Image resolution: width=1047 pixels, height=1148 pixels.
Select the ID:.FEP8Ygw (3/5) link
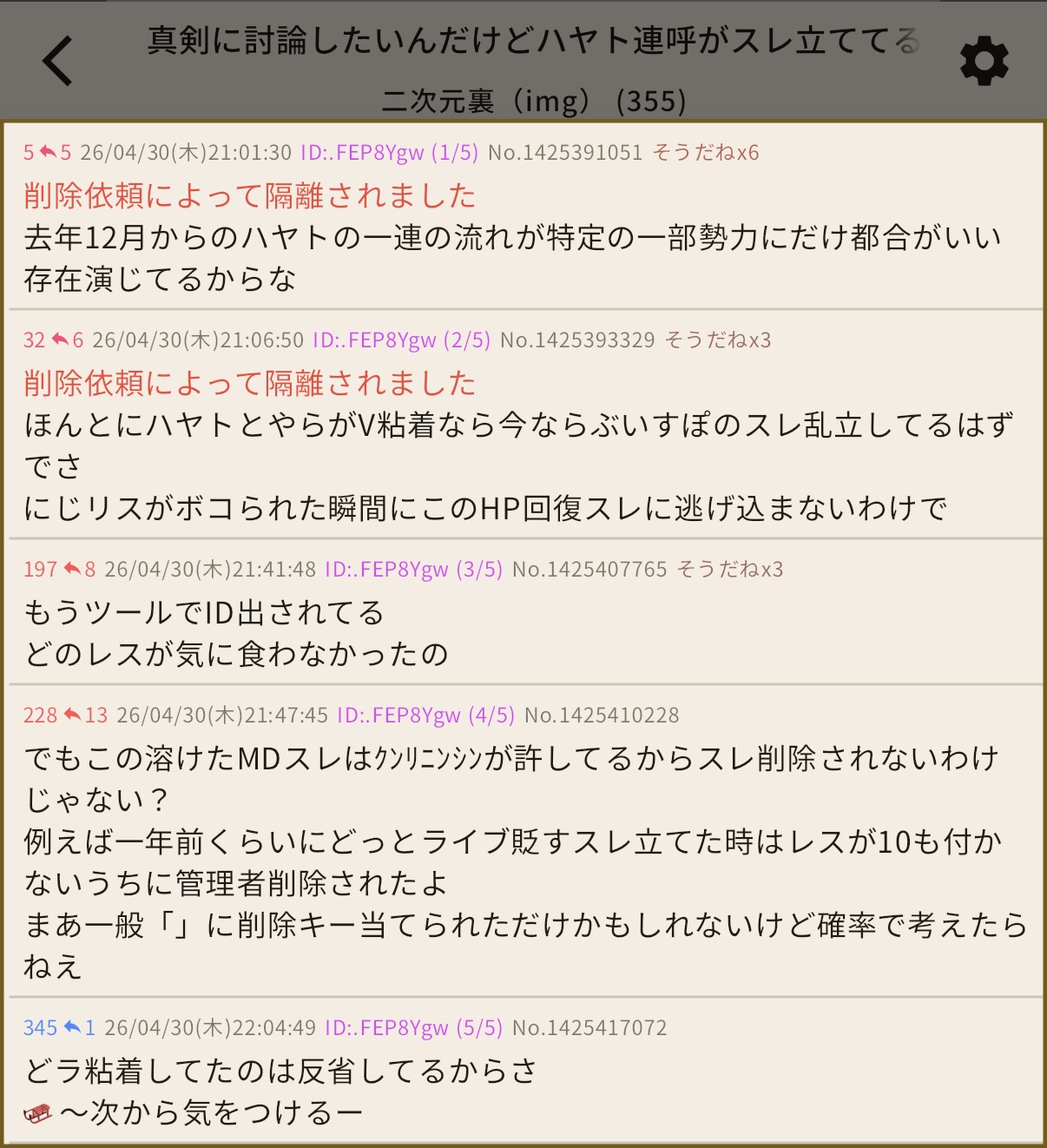[x=413, y=570]
